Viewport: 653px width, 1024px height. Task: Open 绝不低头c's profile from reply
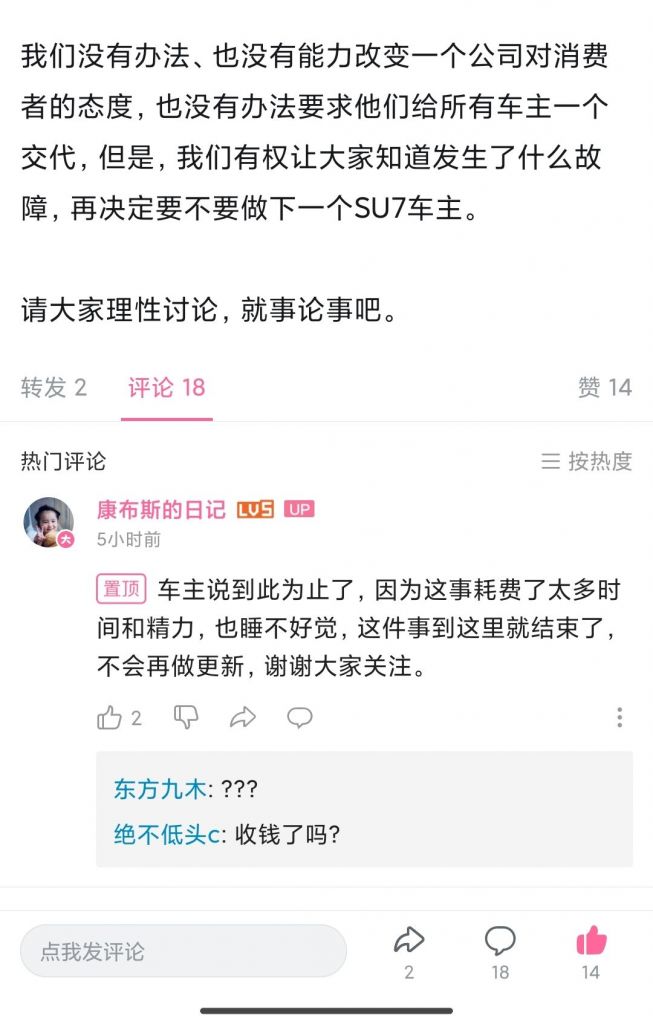click(167, 835)
